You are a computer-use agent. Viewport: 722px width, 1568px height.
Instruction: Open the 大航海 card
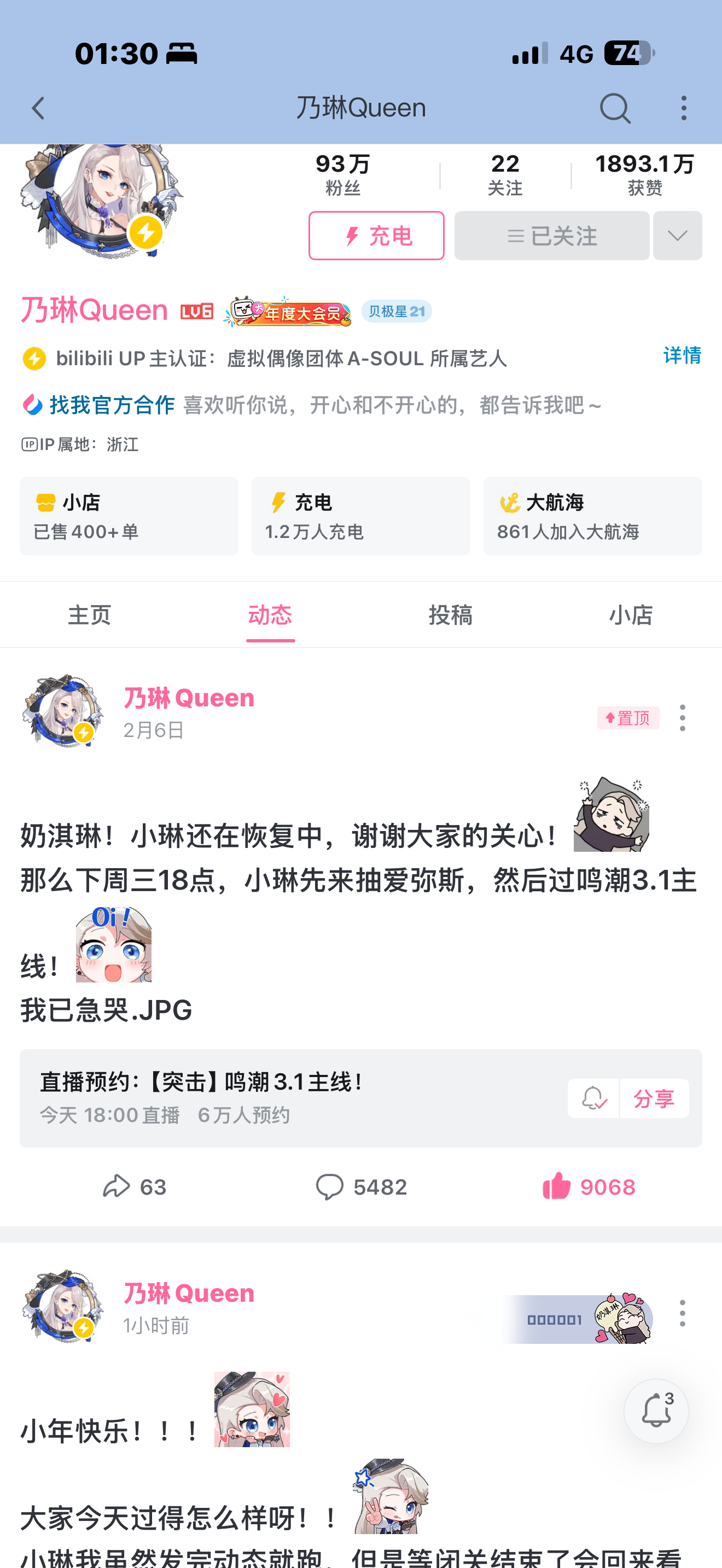tap(592, 516)
